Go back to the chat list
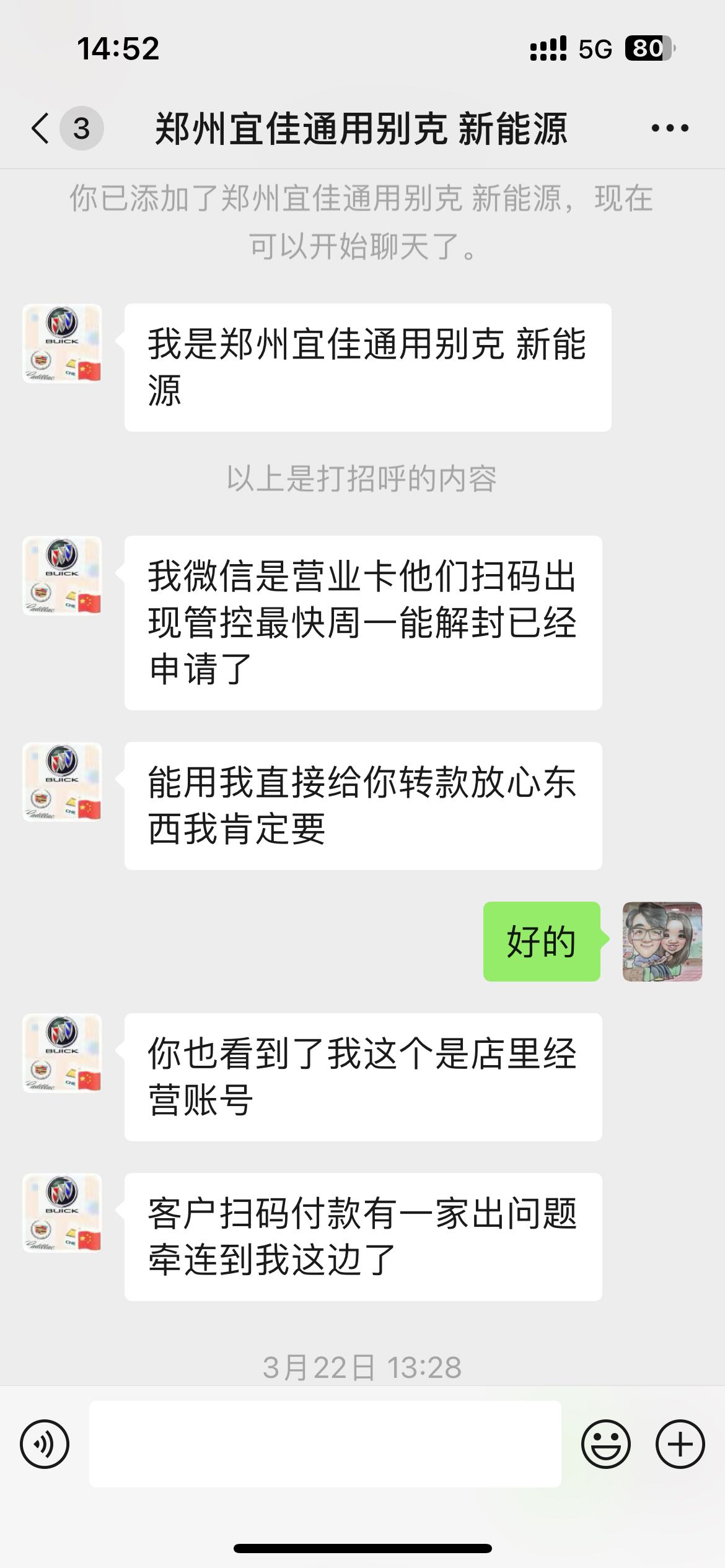725x1568 pixels. [42, 129]
